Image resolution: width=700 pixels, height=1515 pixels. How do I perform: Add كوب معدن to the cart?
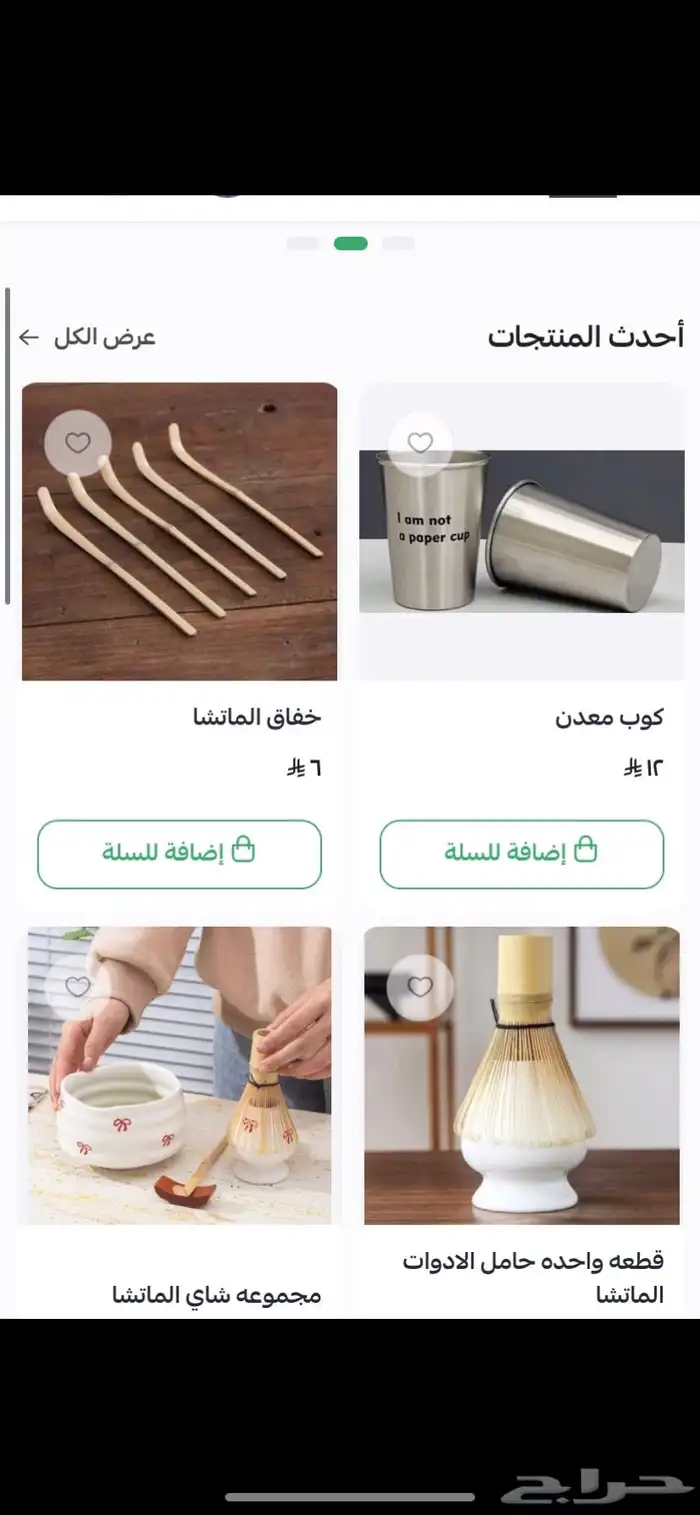point(521,853)
